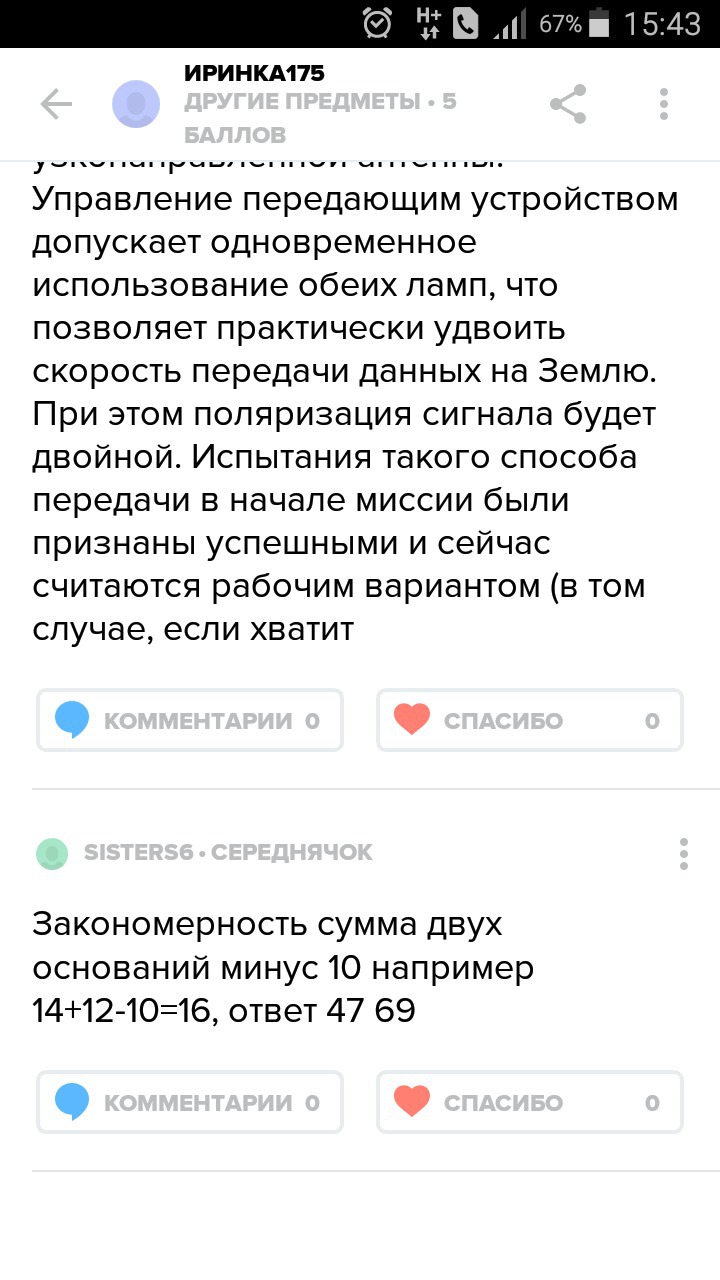Share this question

(567, 104)
